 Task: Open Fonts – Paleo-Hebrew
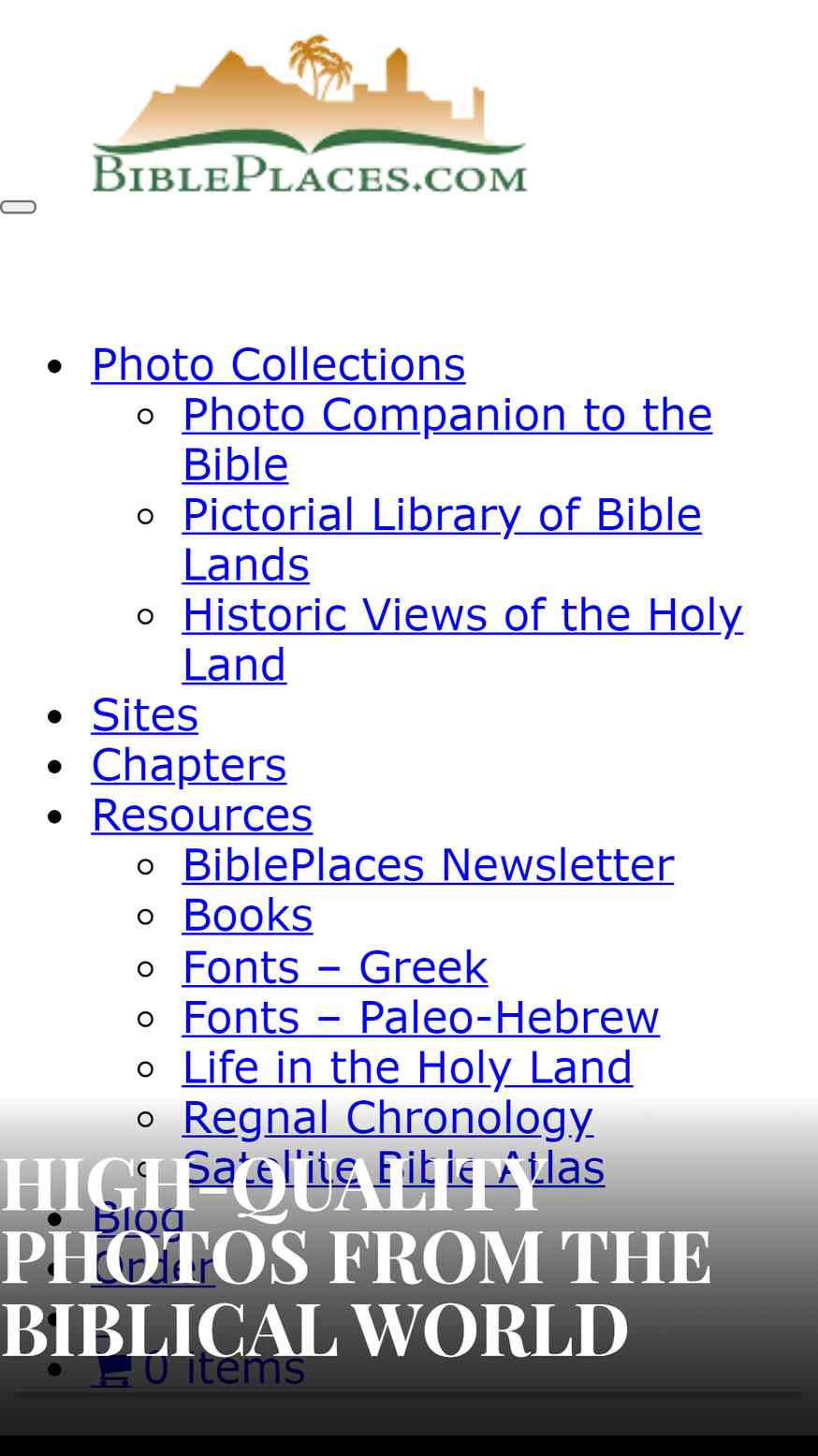(421, 1017)
